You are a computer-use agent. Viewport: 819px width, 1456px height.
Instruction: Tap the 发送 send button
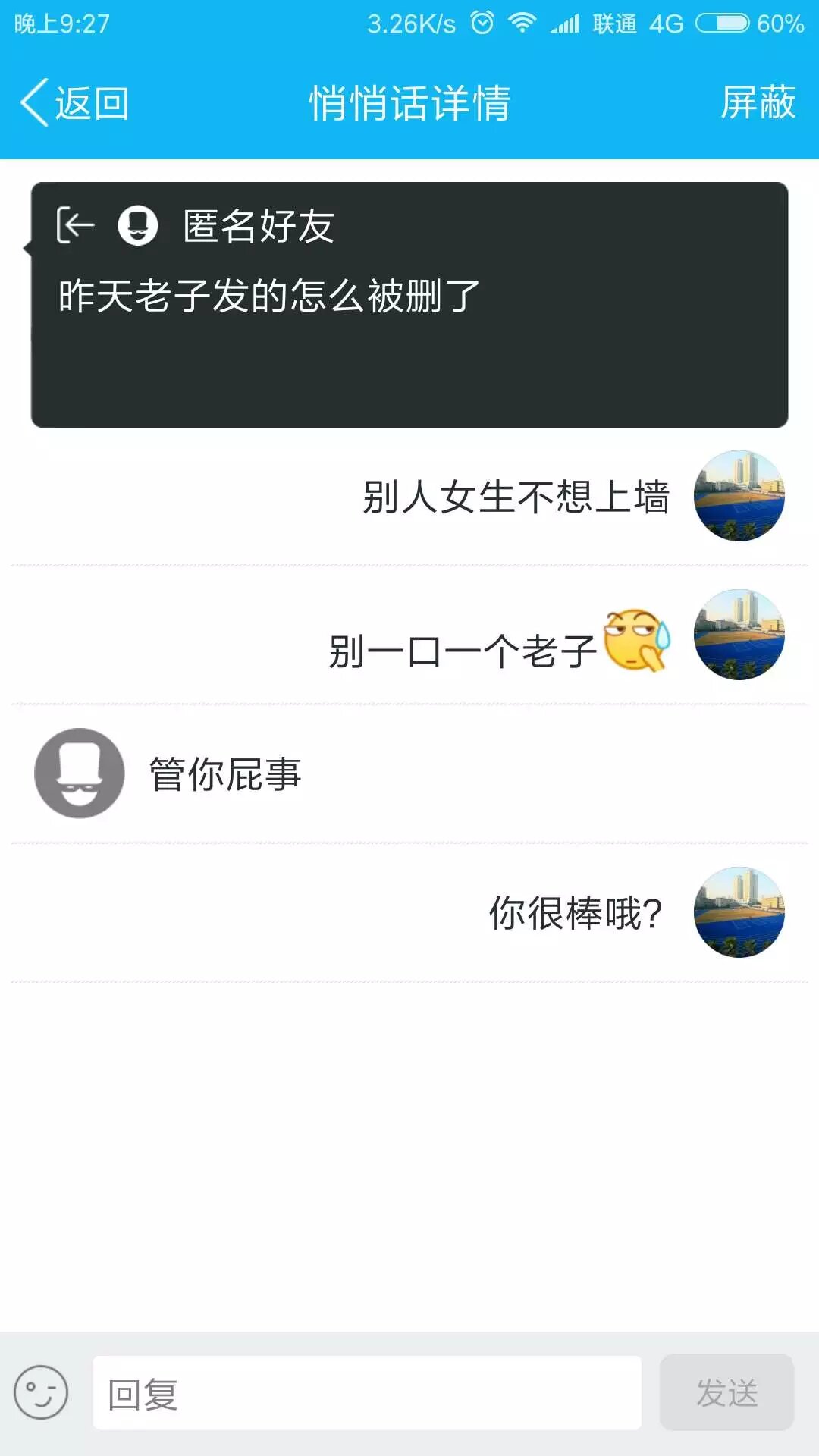(x=726, y=1393)
